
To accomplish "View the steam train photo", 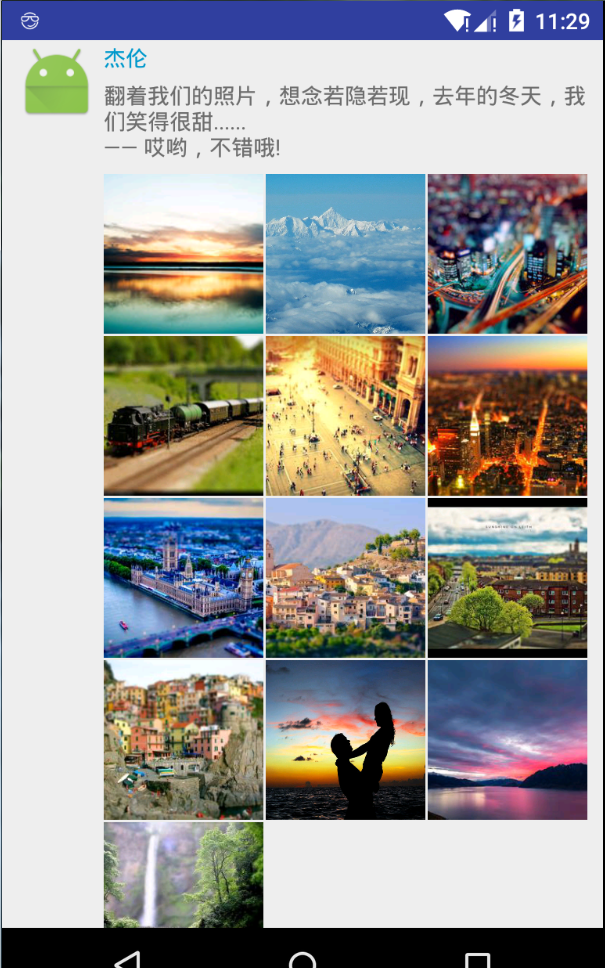I will click(x=184, y=415).
